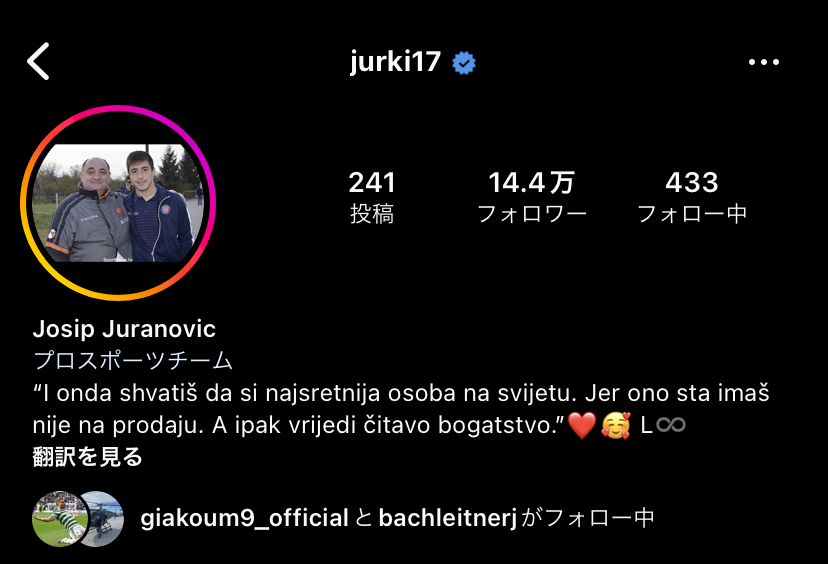This screenshot has height=564, width=828.
Task: View the 14.4万 followers list
Action: click(531, 196)
